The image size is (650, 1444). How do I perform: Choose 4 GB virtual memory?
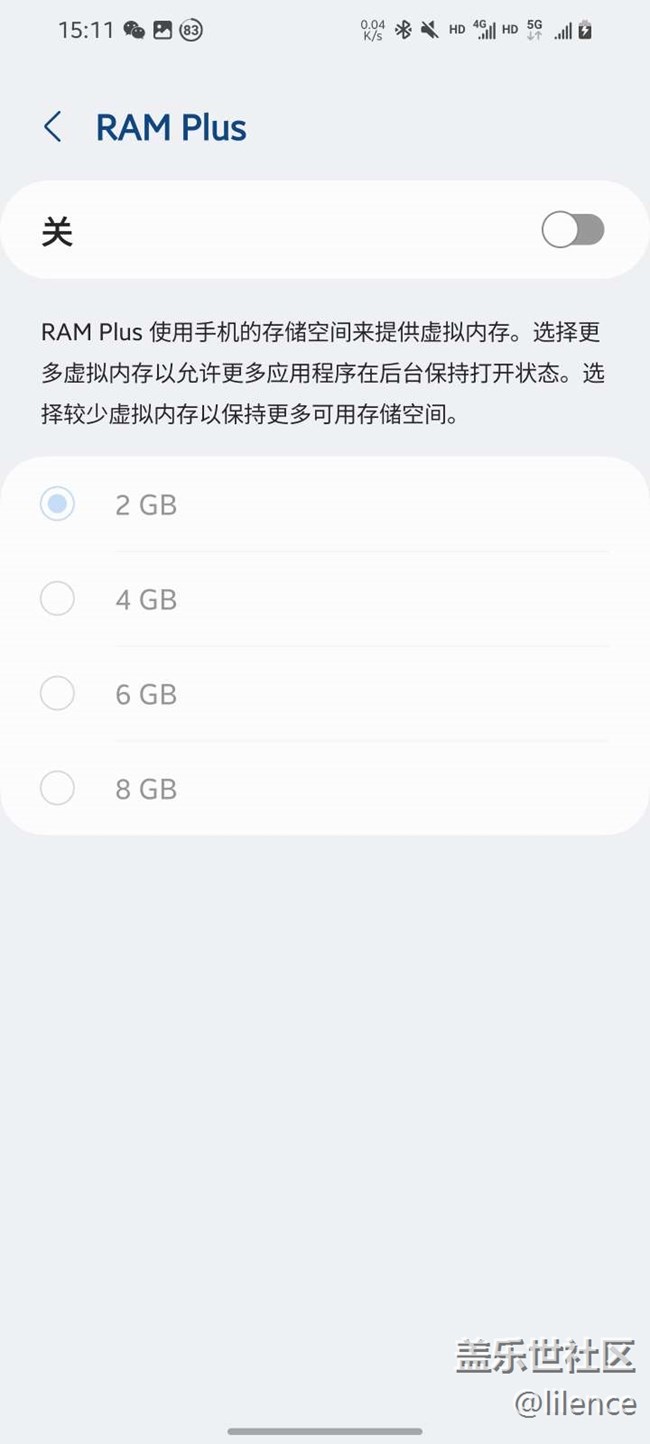[58, 599]
